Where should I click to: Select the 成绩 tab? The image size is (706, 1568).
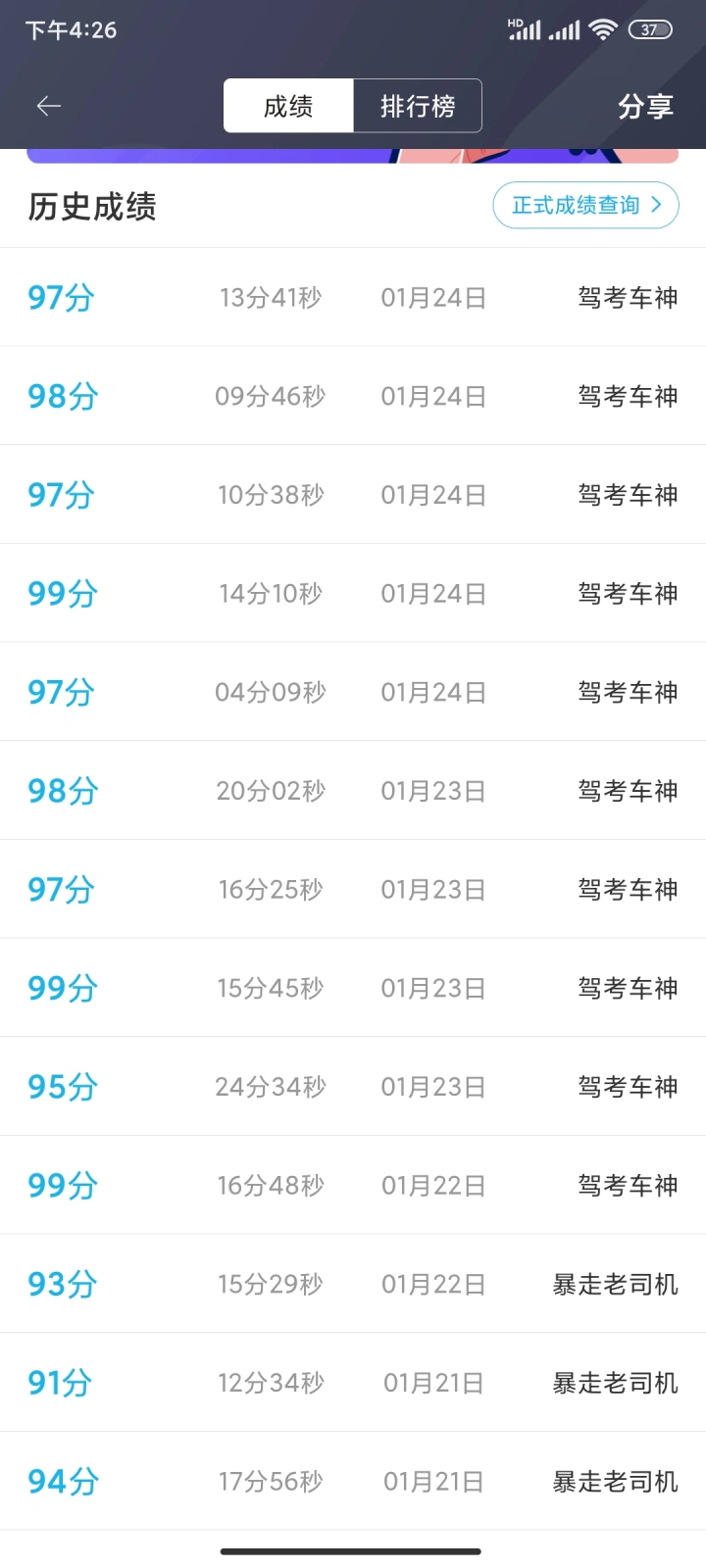click(288, 106)
